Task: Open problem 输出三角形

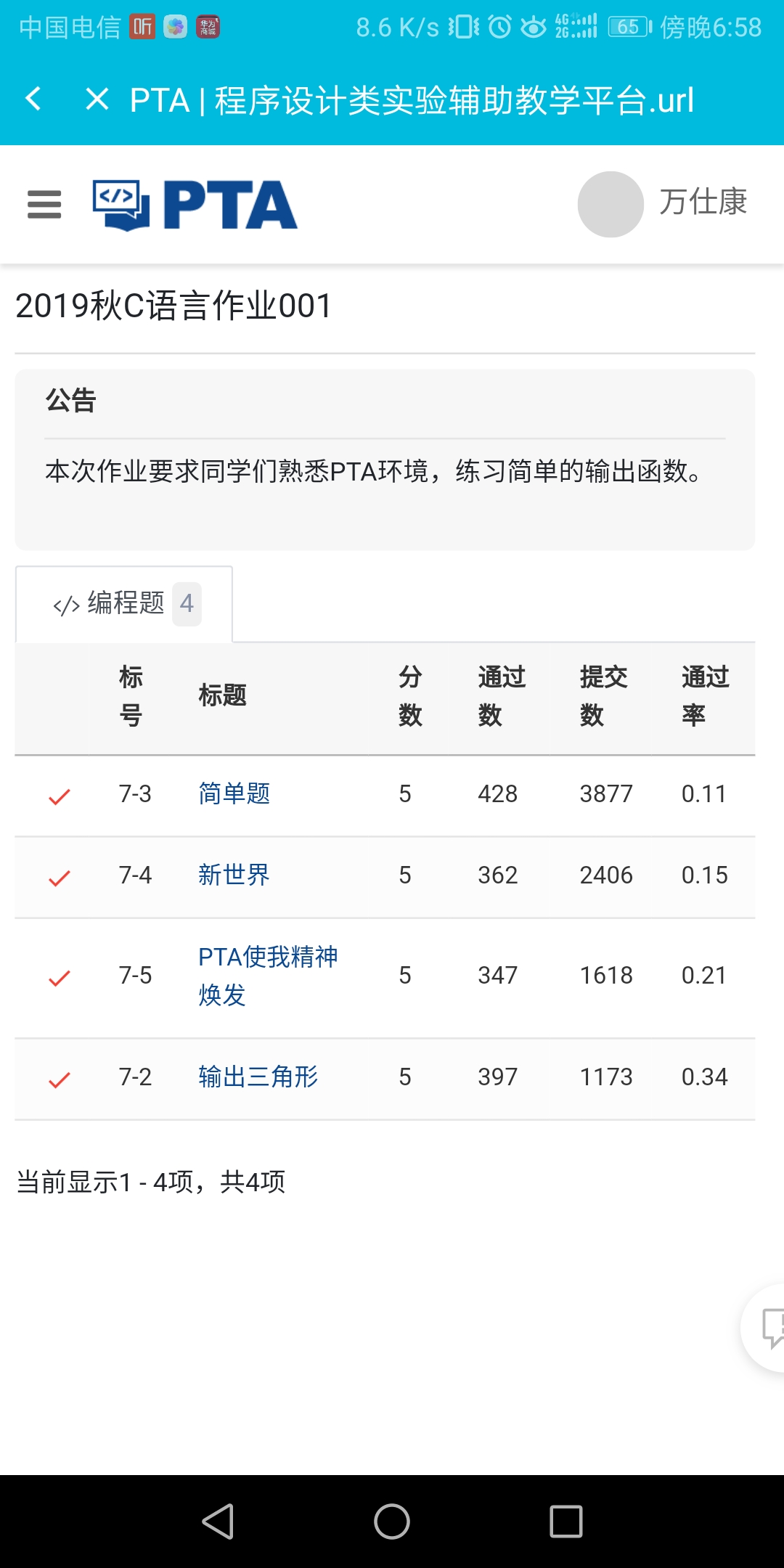Action: (x=258, y=1077)
